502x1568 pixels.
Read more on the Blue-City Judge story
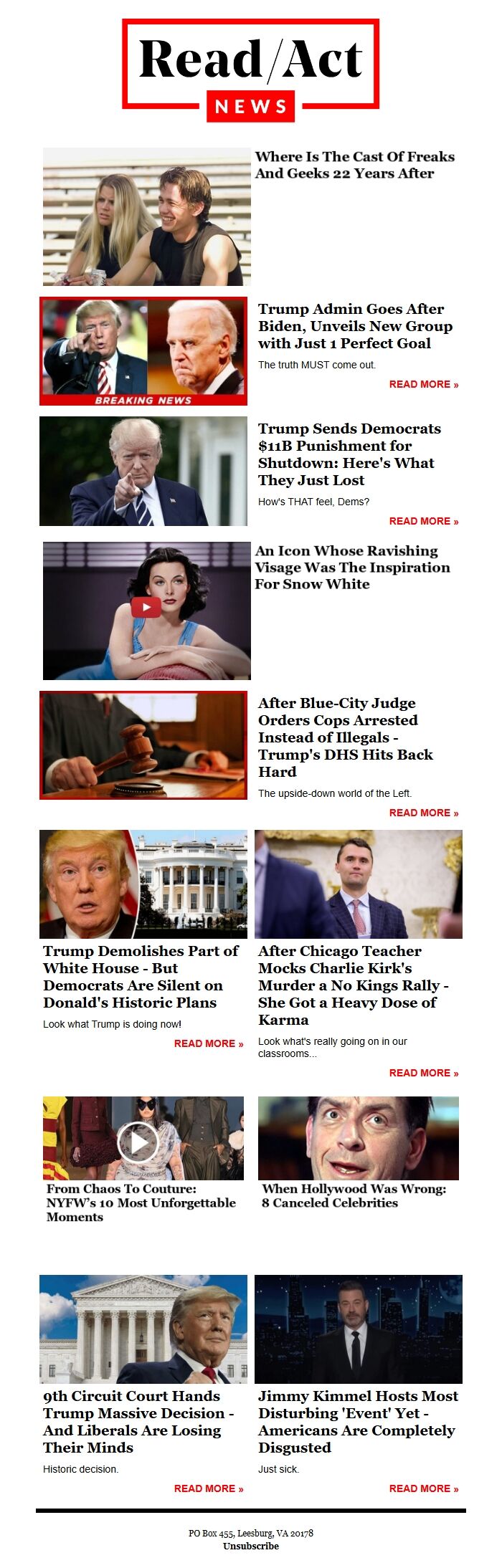pyautogui.click(x=423, y=813)
